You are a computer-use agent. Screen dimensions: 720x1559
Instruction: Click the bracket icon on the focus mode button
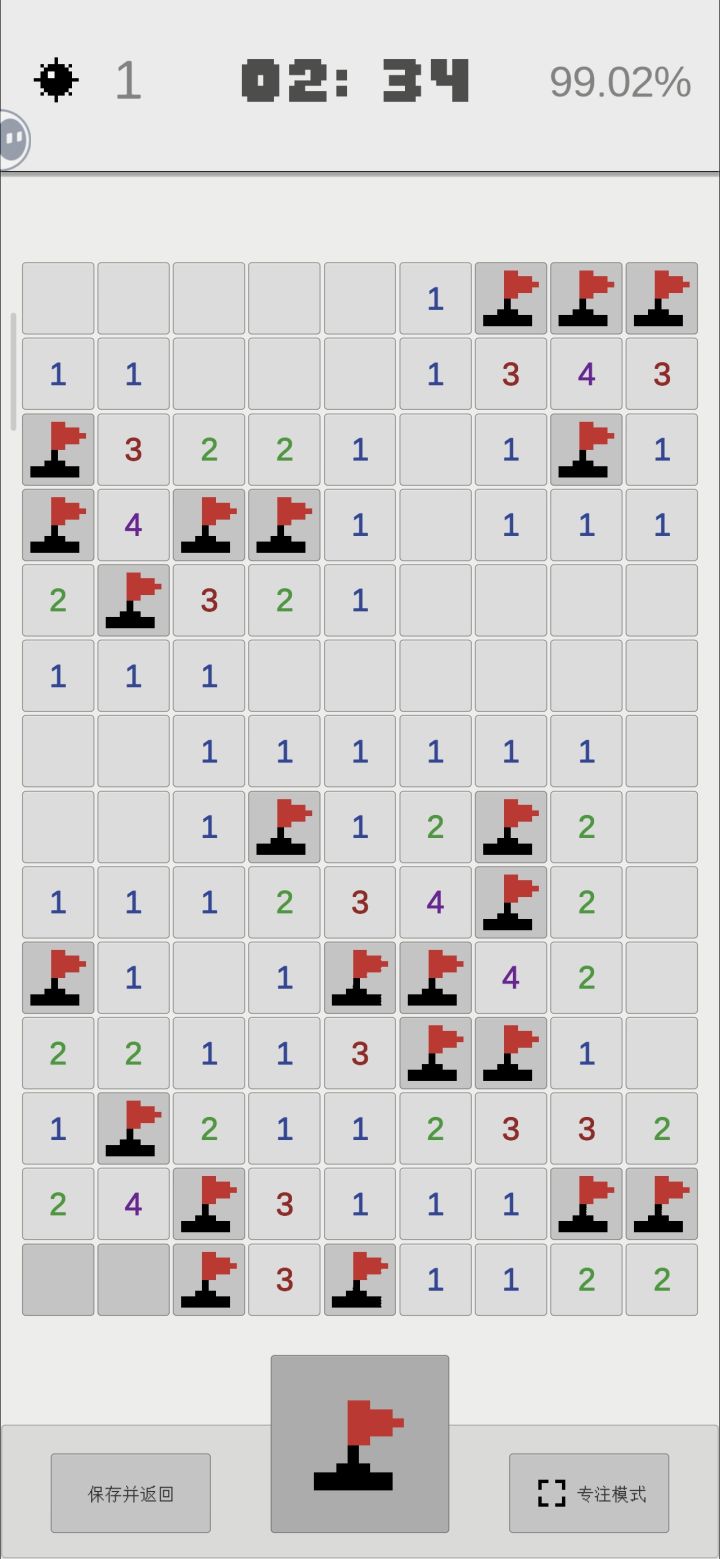549,1493
